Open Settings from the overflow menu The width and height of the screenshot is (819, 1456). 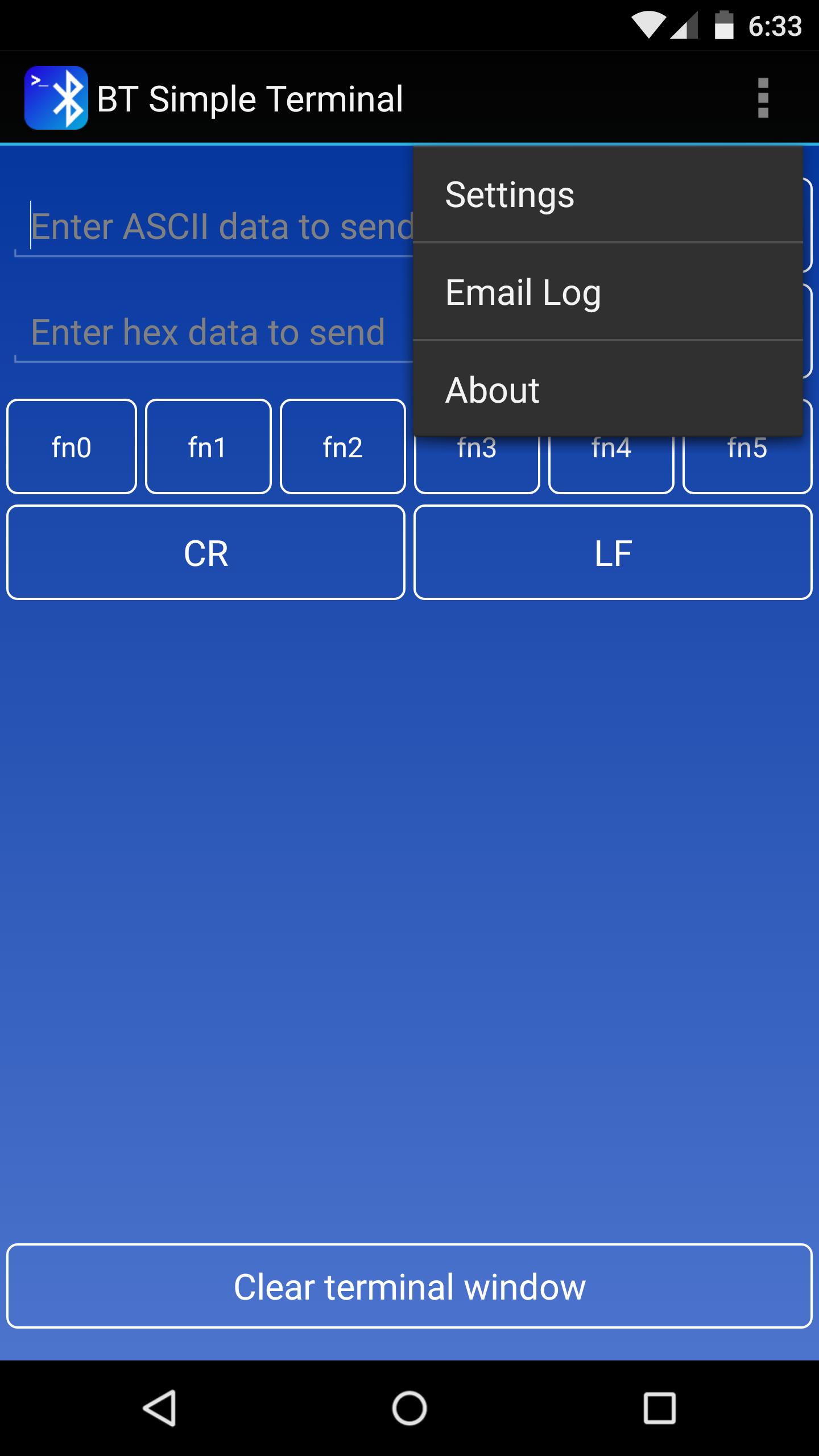[607, 195]
